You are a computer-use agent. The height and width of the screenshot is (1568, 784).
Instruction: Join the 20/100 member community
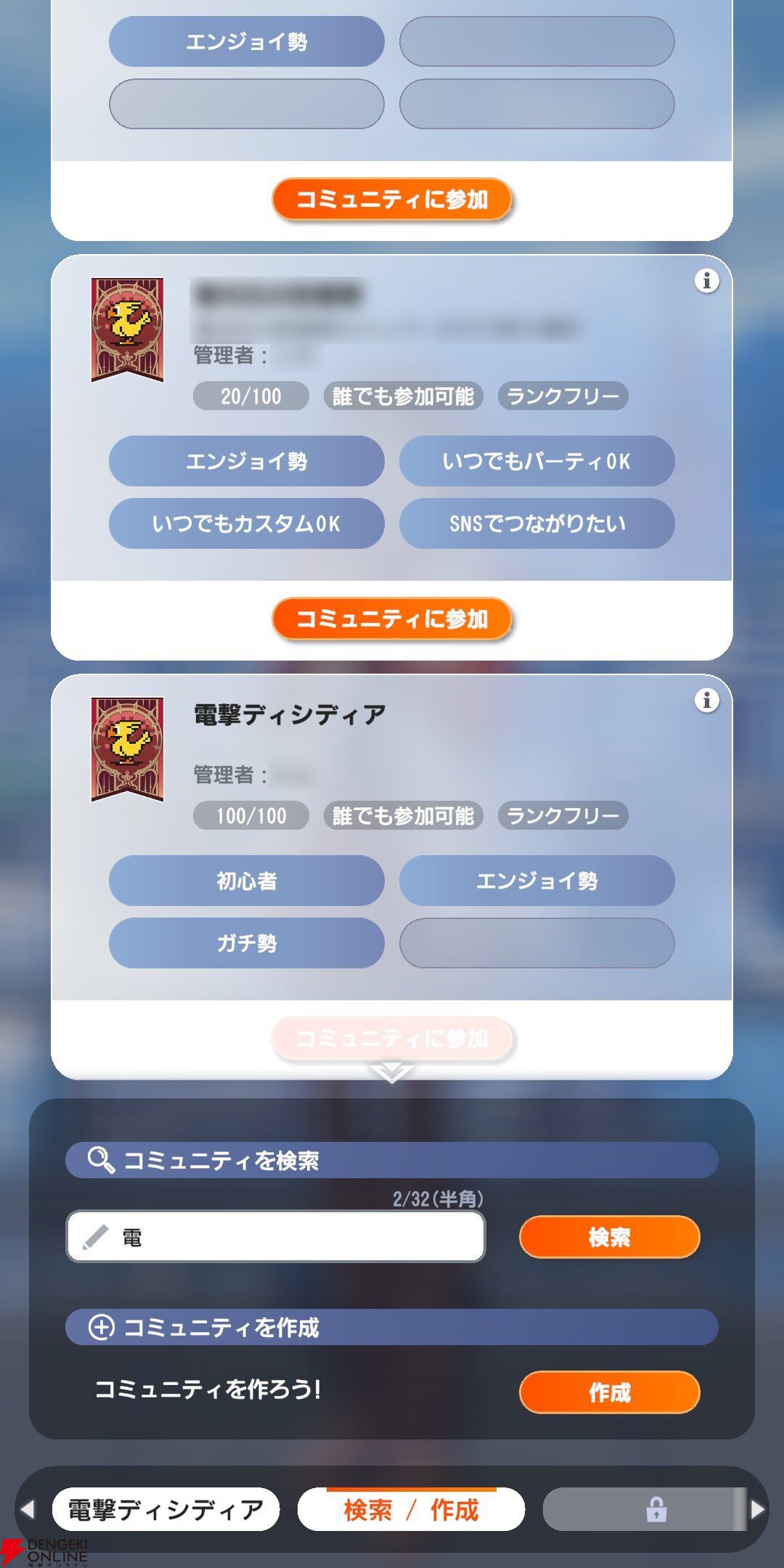pos(392,619)
